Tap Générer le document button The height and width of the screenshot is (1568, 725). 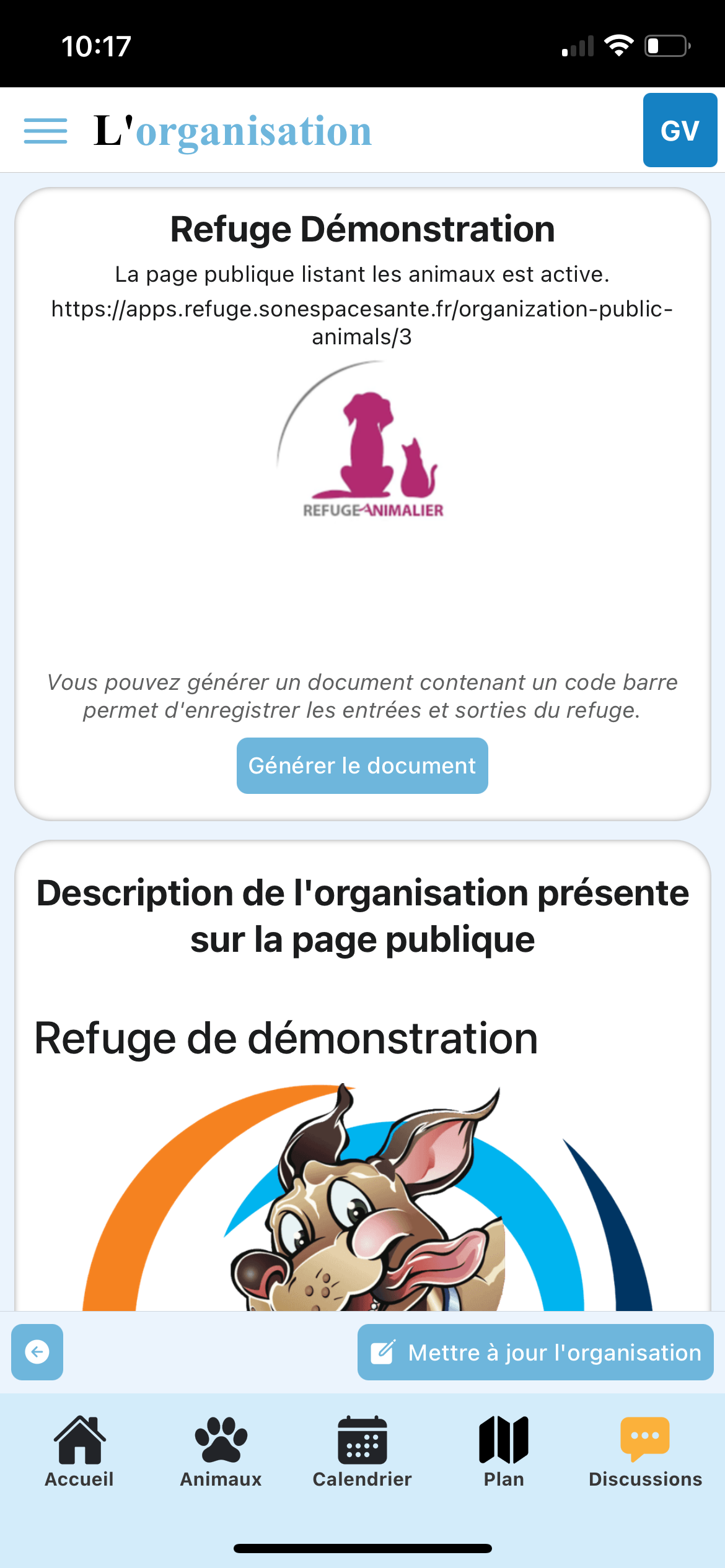coord(362,765)
